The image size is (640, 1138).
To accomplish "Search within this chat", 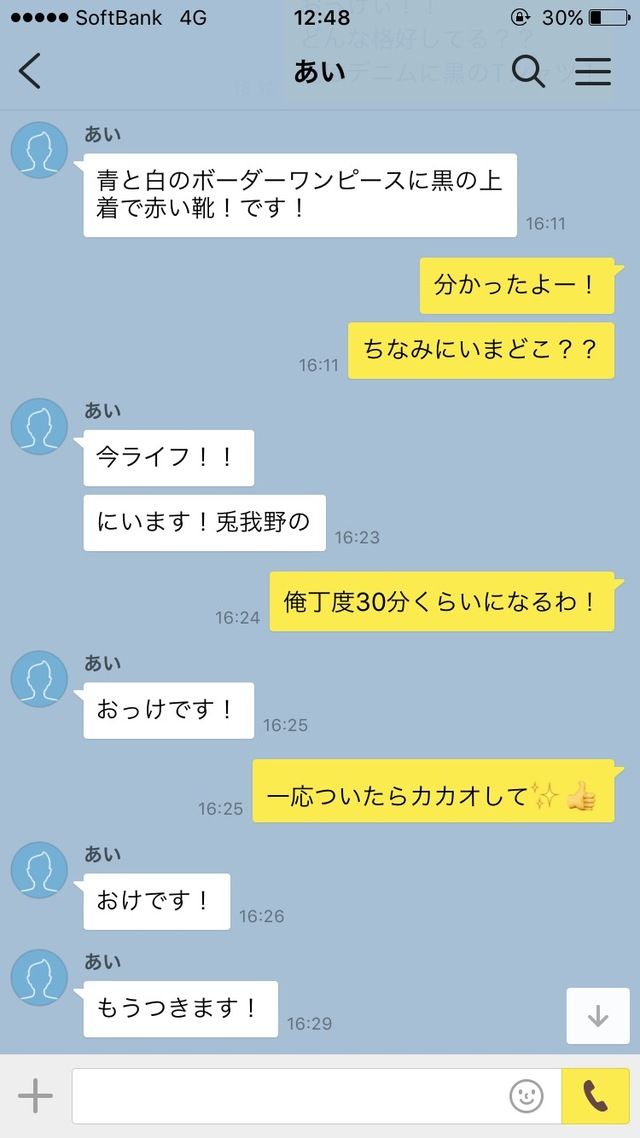I will coord(528,71).
